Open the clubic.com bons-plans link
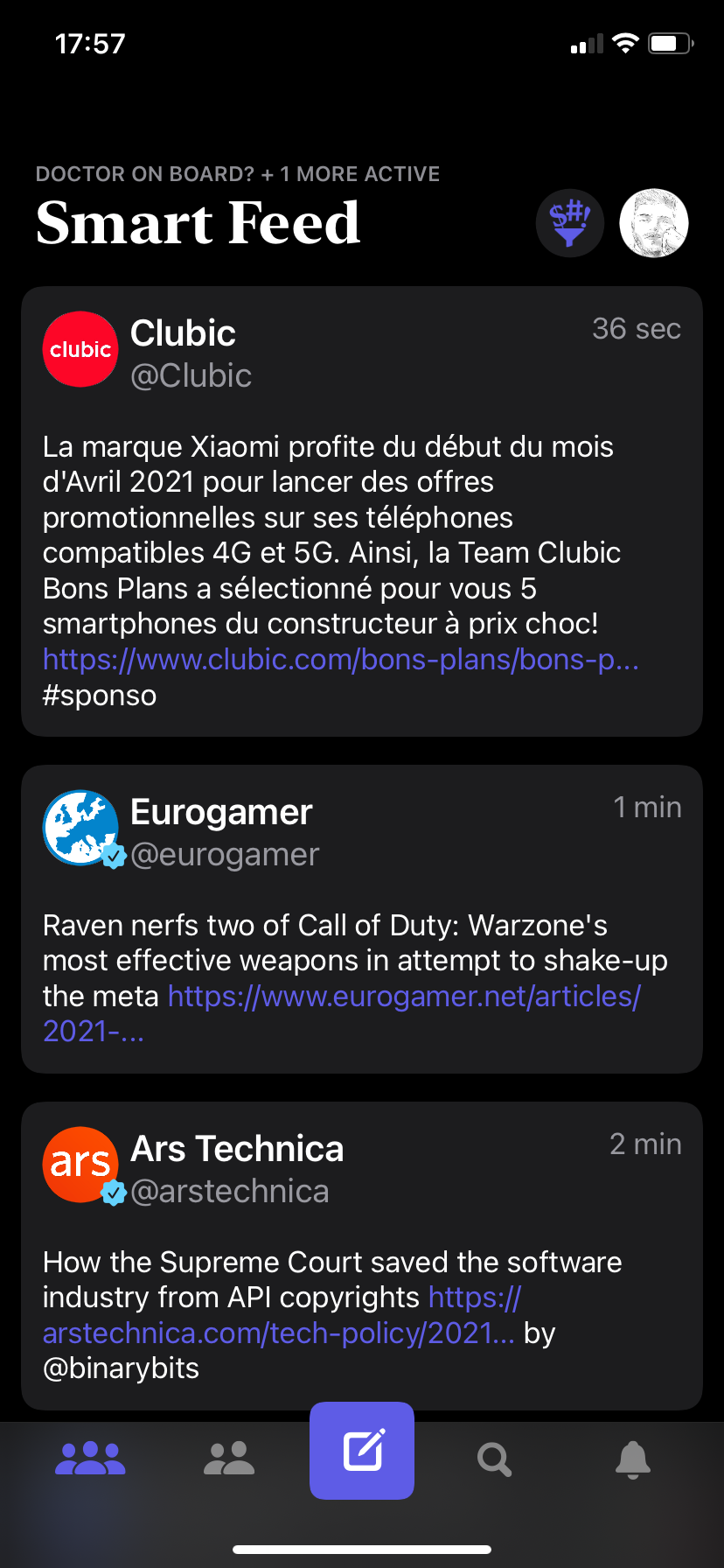Viewport: 724px width, 1568px height. pos(341,660)
